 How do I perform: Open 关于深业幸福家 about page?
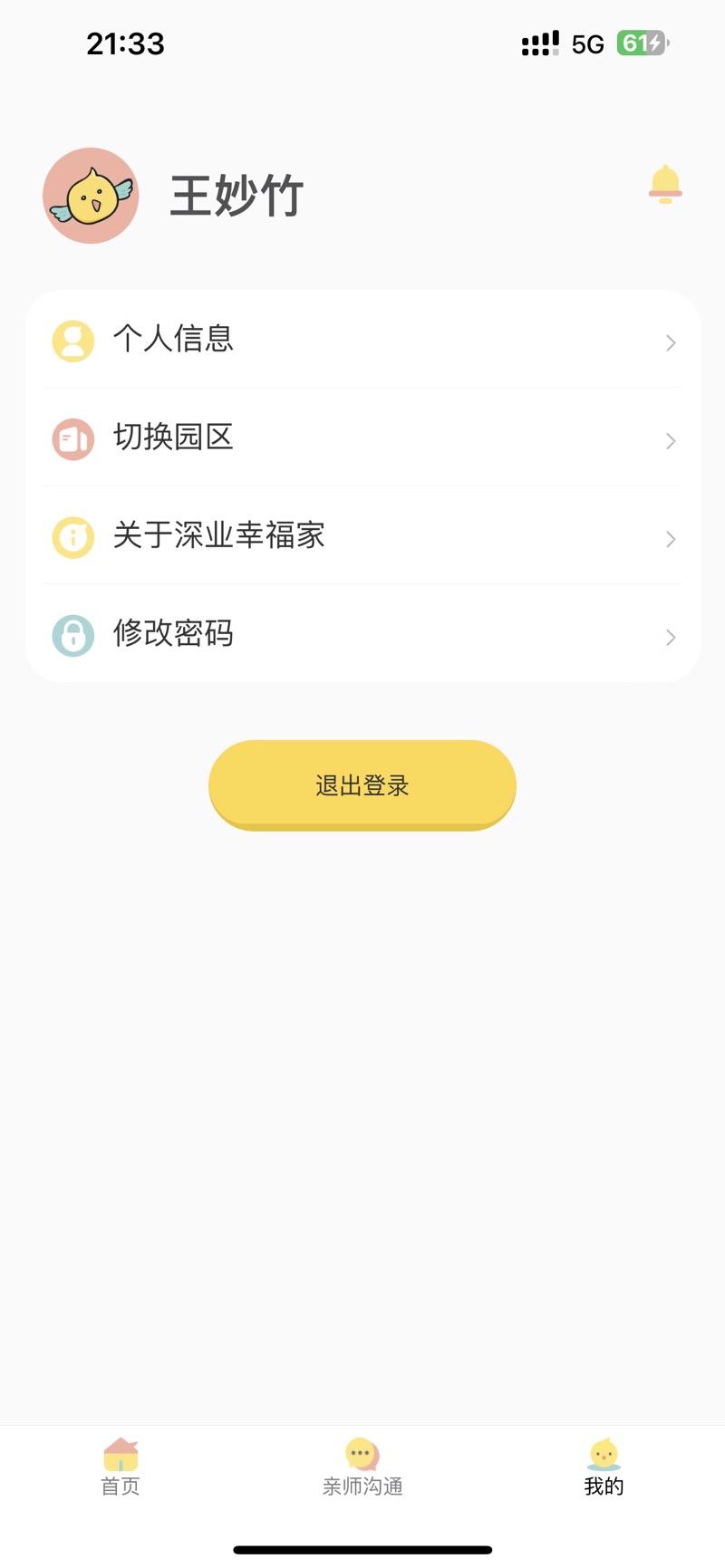tap(362, 535)
